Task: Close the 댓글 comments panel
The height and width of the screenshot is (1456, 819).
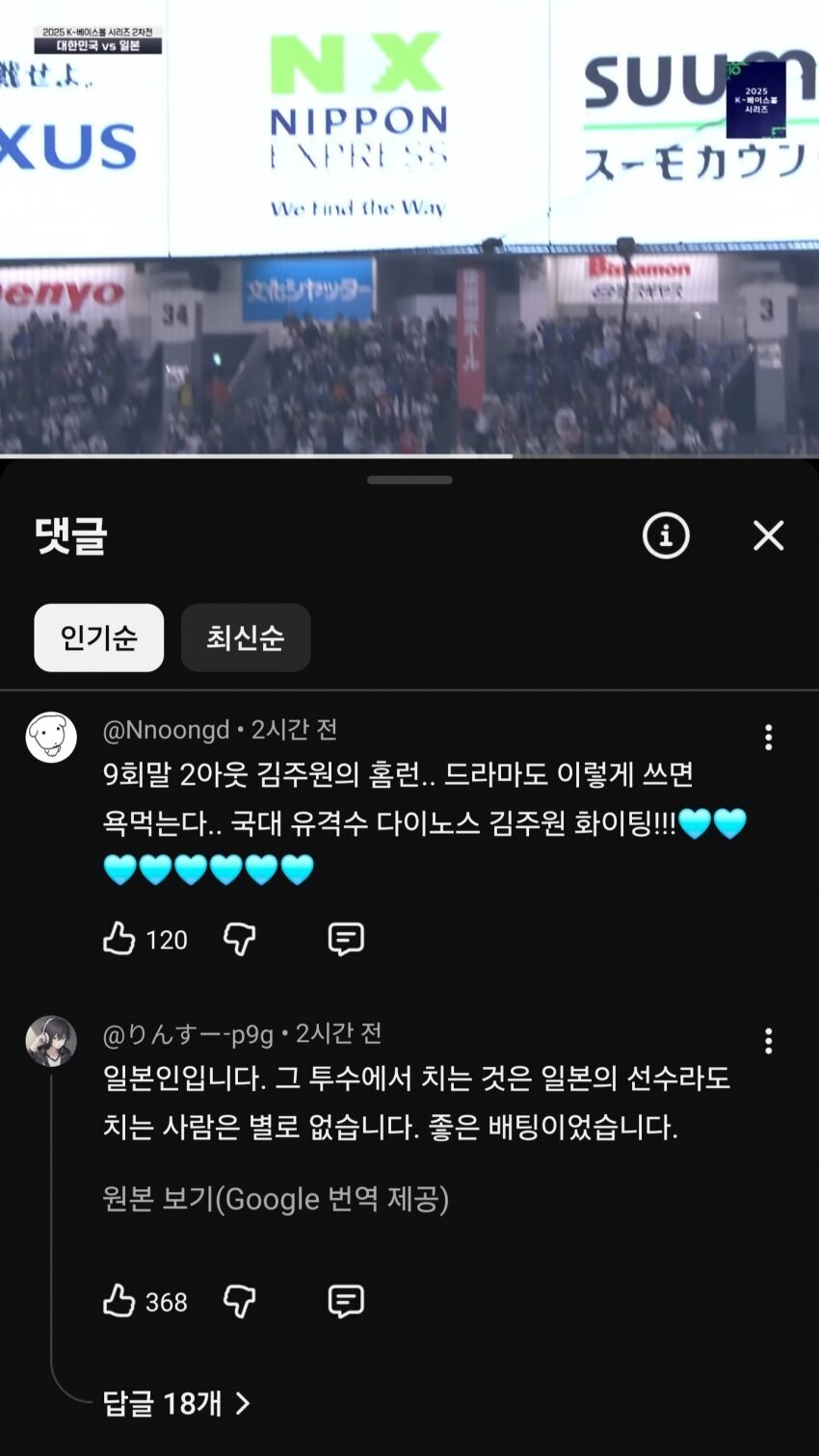Action: click(x=768, y=535)
